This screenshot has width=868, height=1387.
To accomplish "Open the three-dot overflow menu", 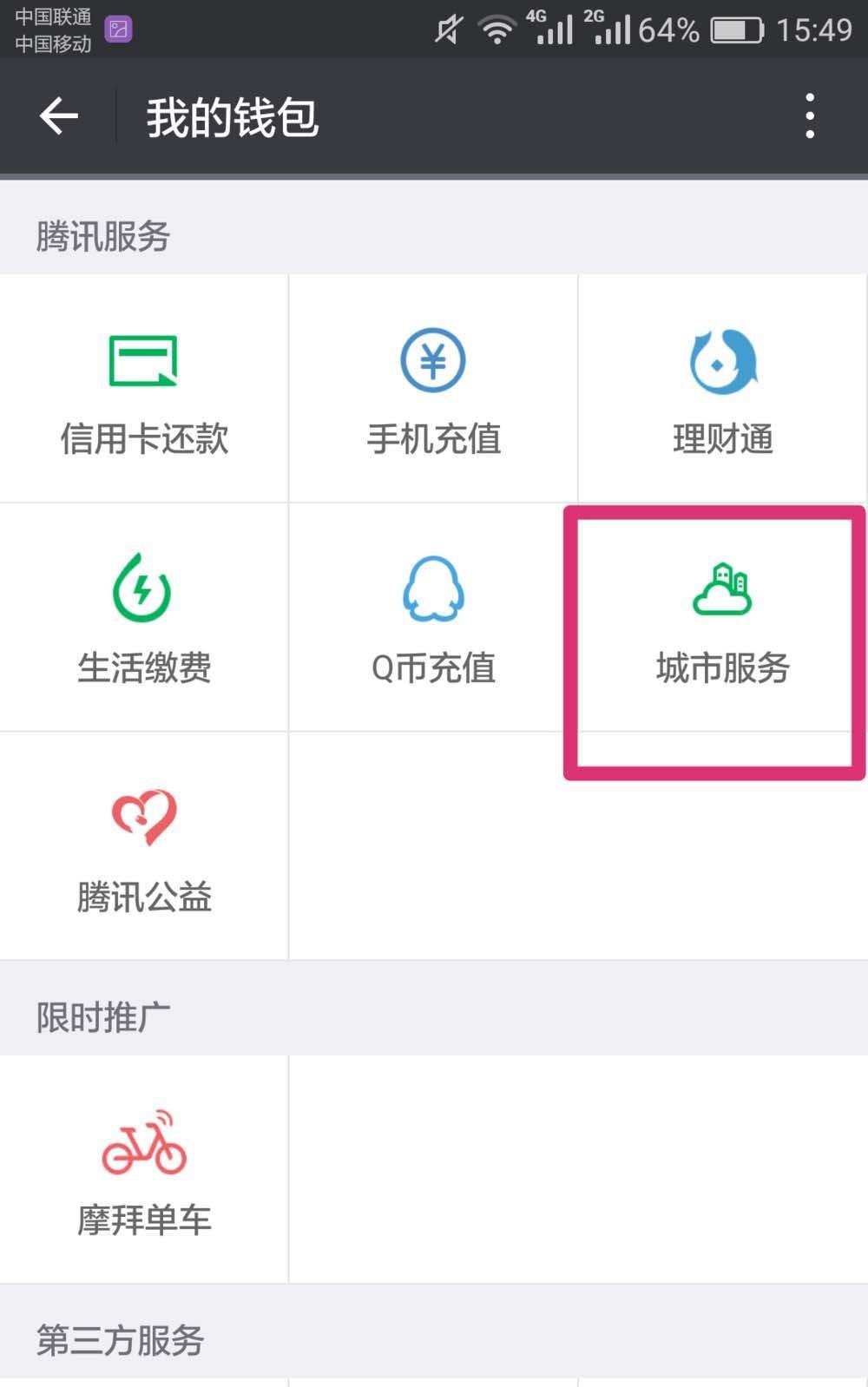I will (810, 115).
